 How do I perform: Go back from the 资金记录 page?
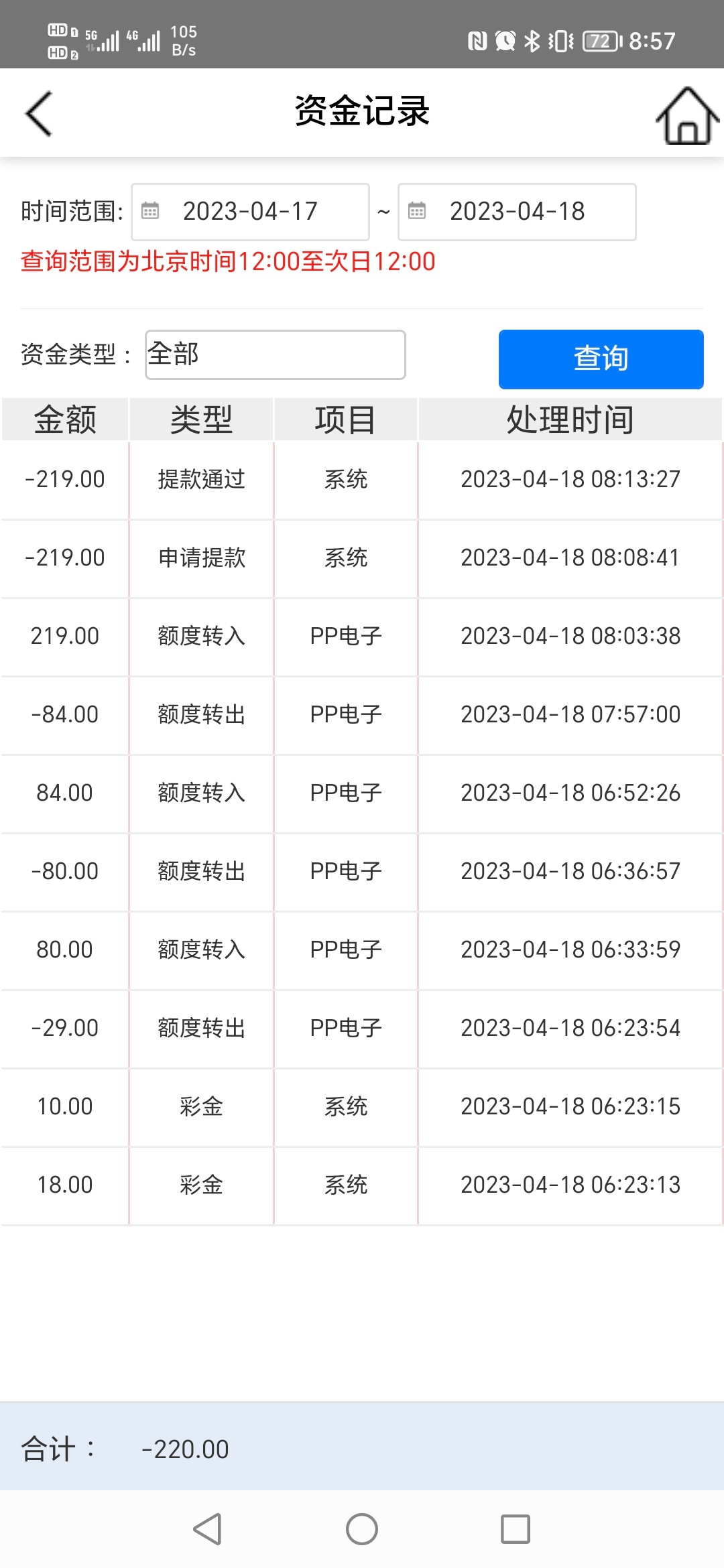click(x=39, y=114)
